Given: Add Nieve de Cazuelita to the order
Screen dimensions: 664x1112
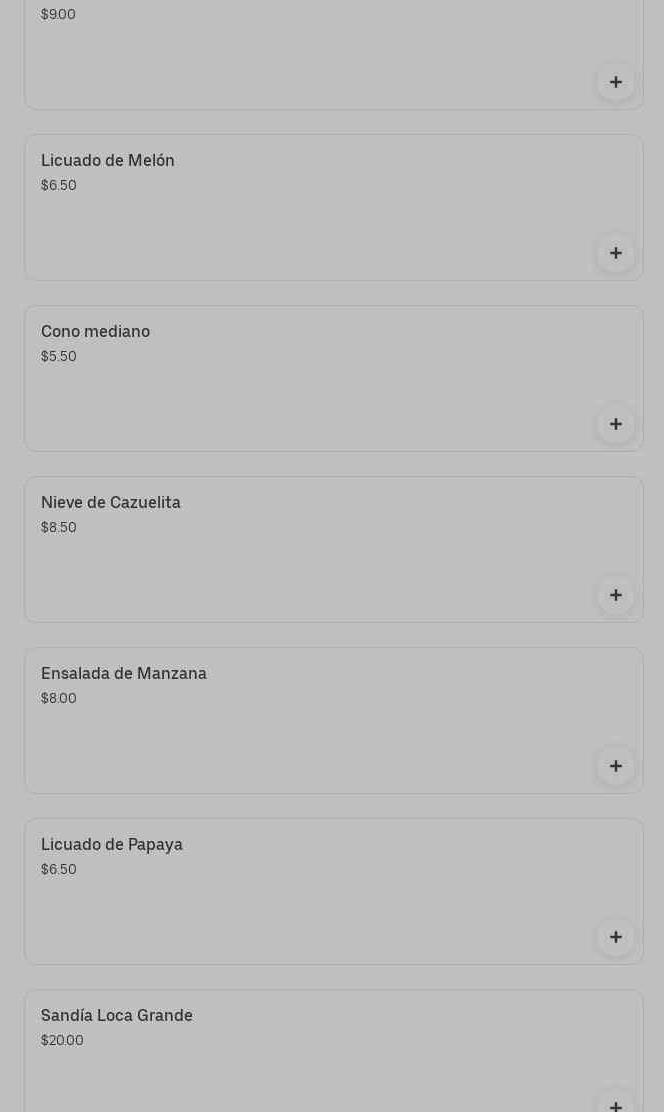Looking at the screenshot, I should 616,595.
